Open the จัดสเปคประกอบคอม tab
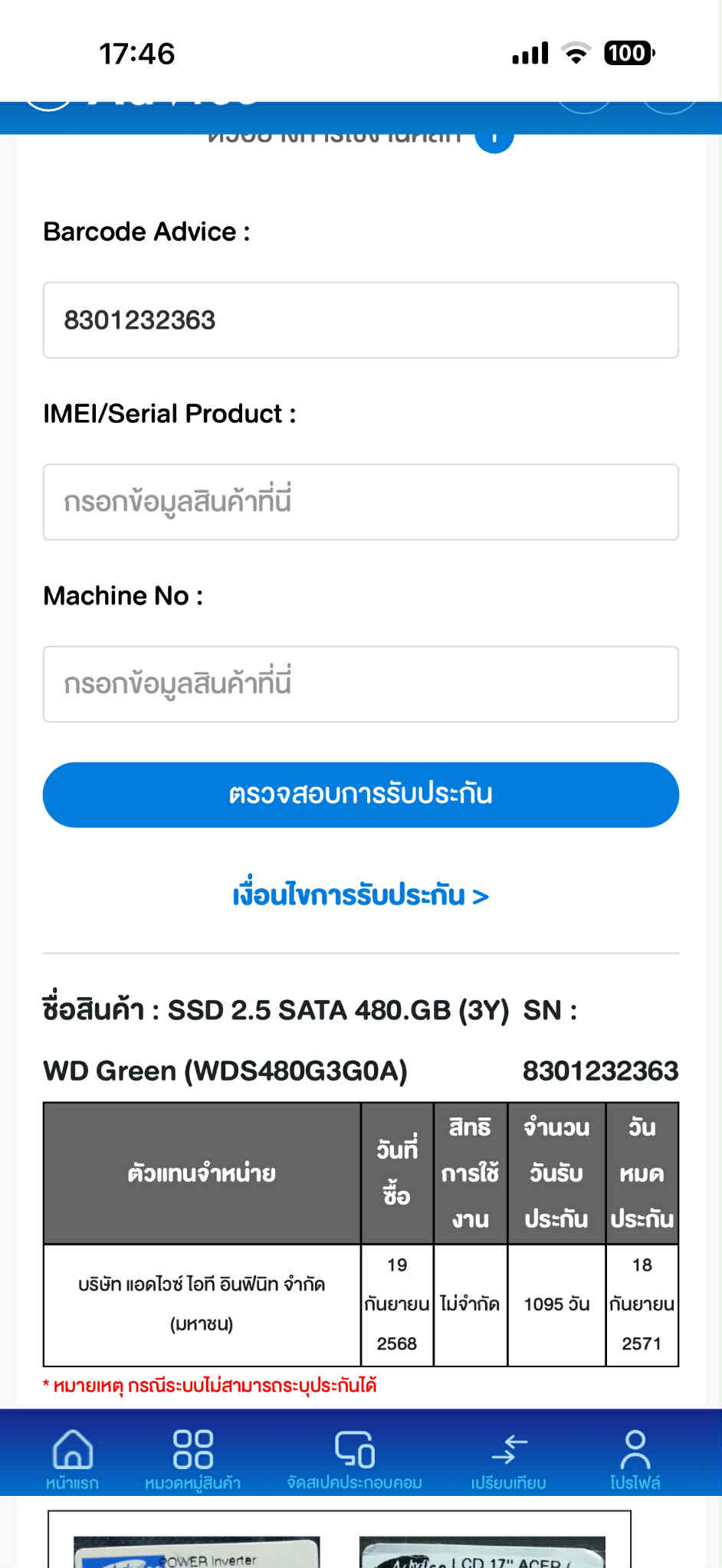 coord(354,1458)
